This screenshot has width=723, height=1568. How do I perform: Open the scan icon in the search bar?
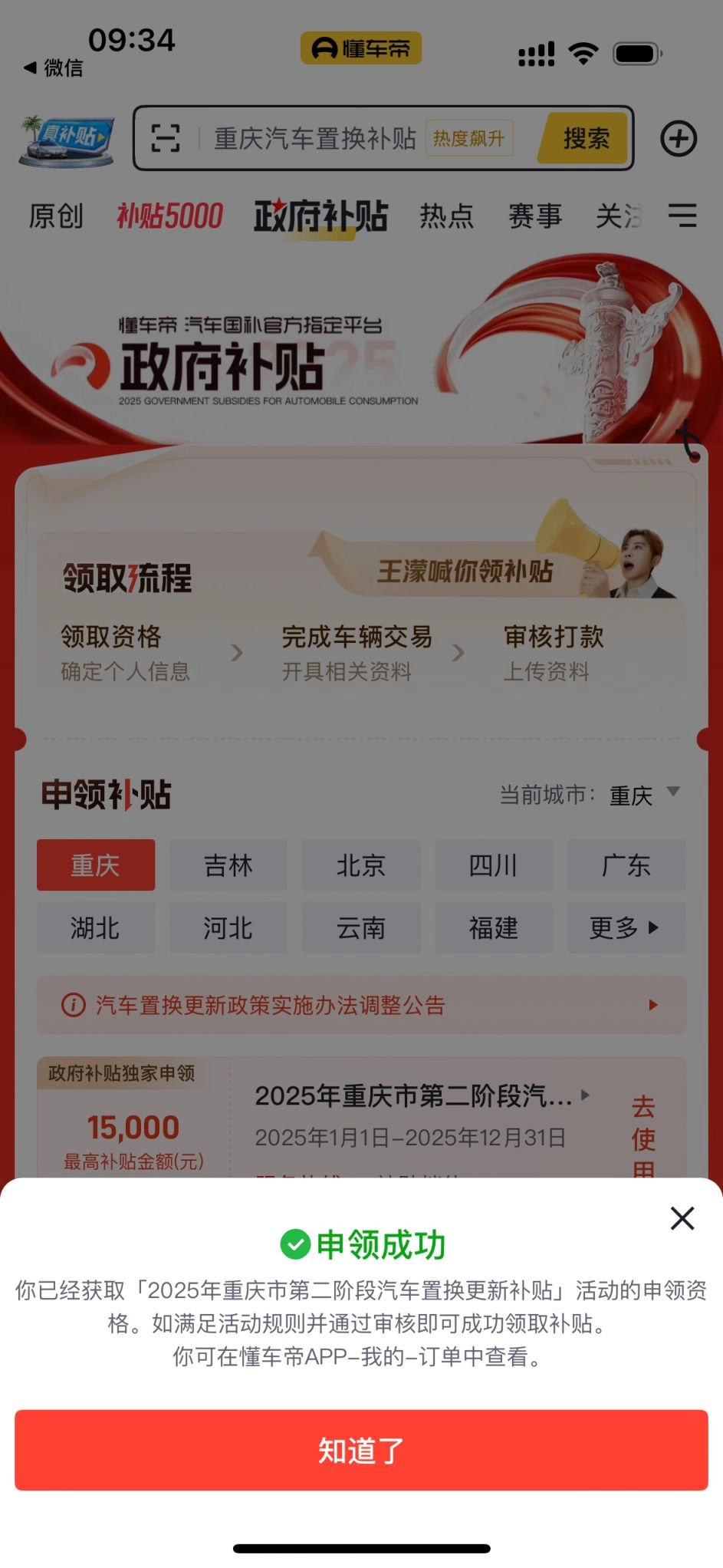166,138
